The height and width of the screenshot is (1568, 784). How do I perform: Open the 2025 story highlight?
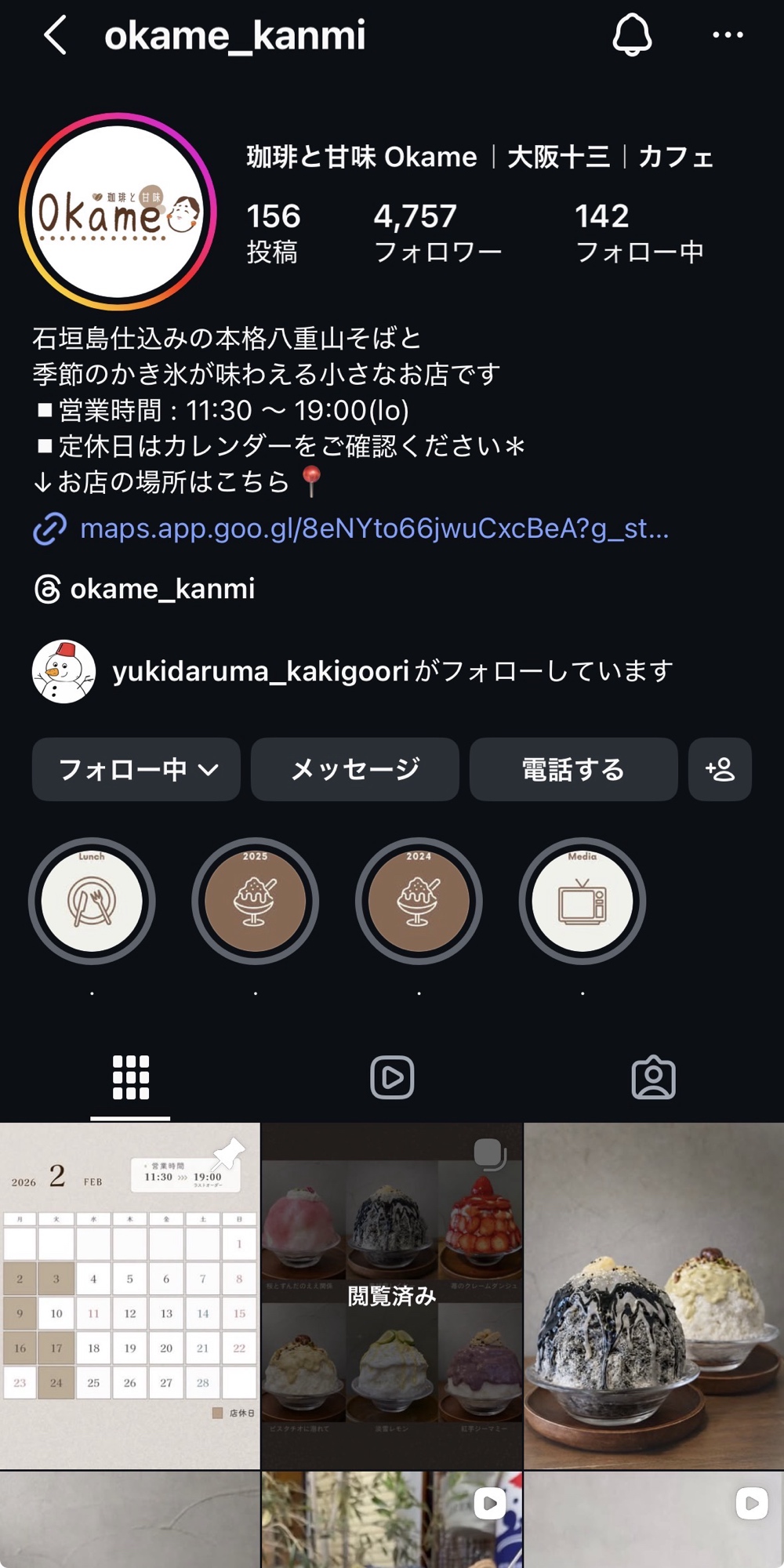pos(256,901)
